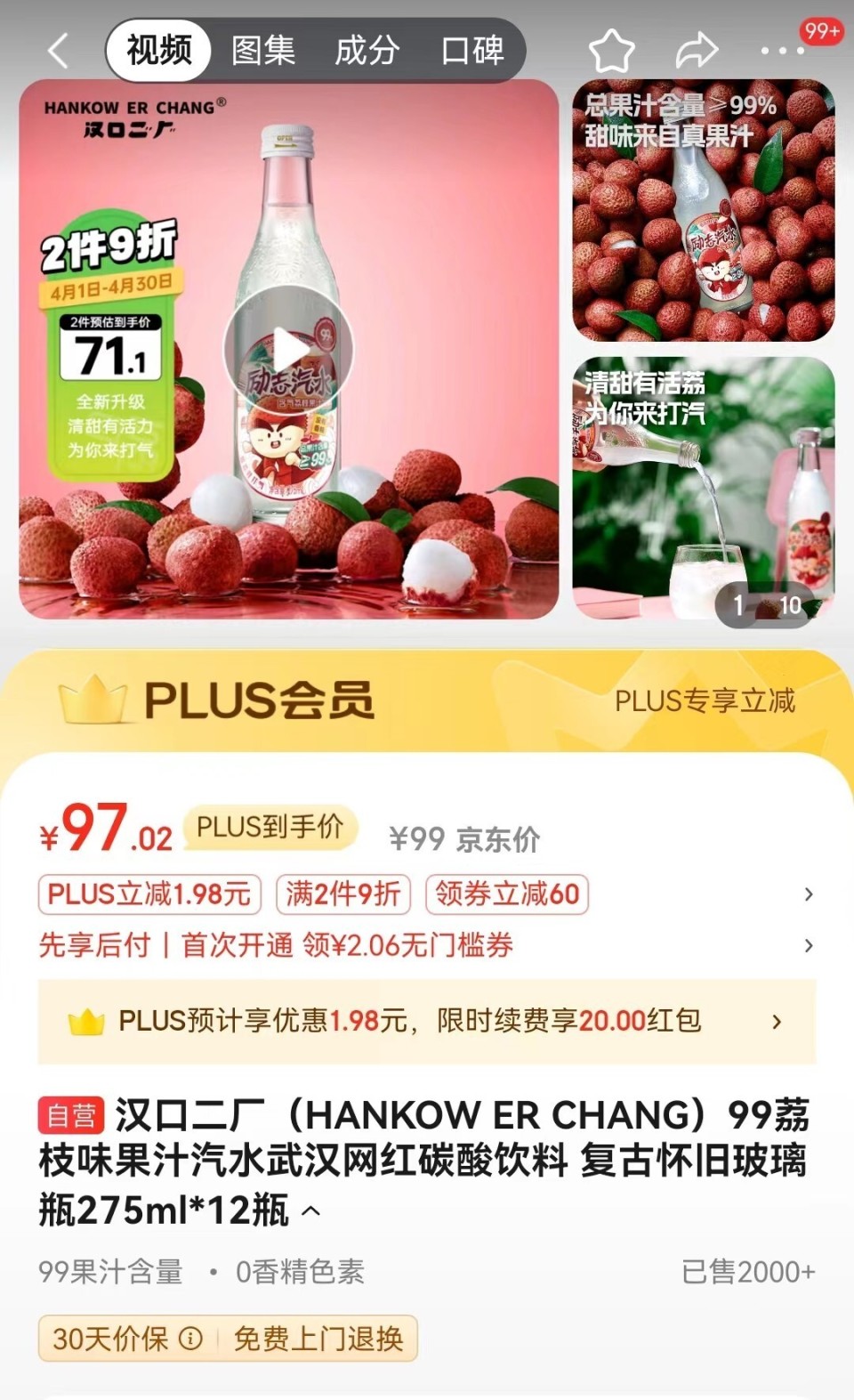Favorite this product via the star icon

612,51
